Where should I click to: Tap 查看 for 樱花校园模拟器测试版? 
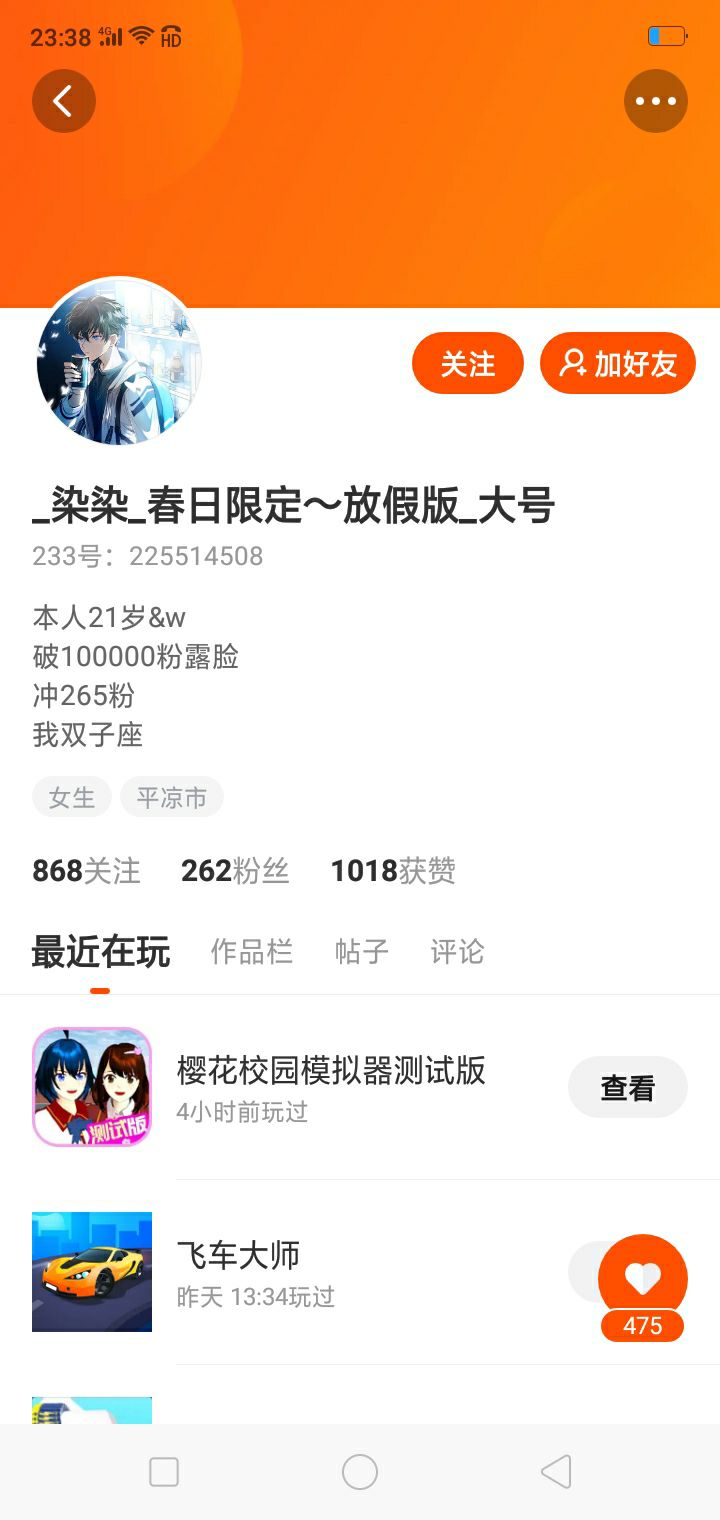pyautogui.click(x=628, y=1087)
